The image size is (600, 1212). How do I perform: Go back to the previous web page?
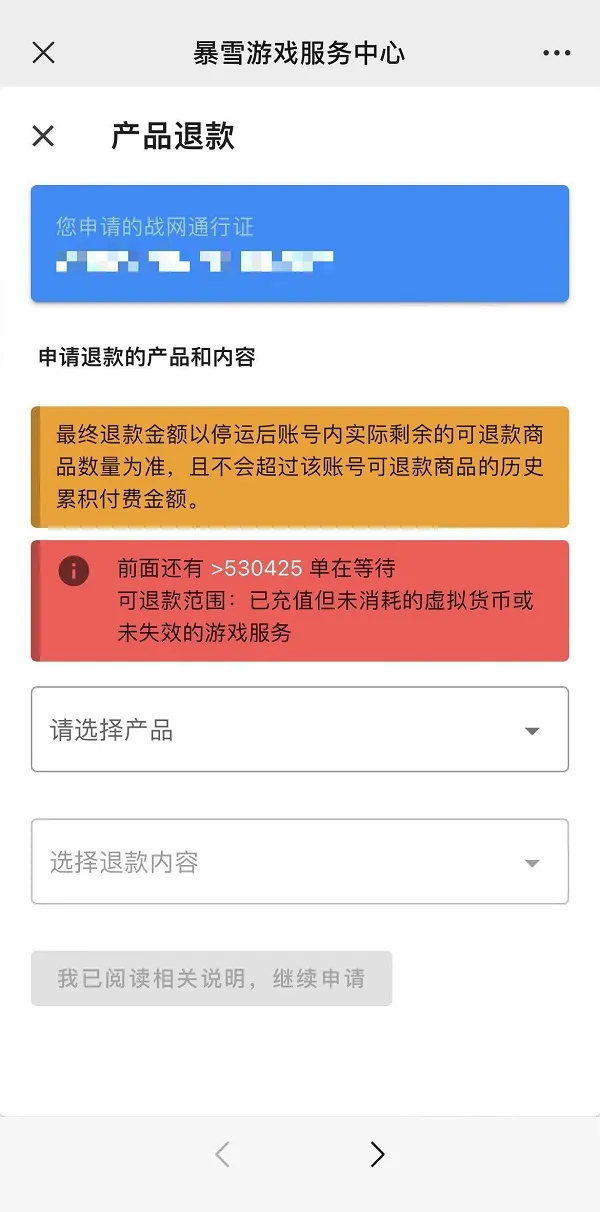point(222,1155)
